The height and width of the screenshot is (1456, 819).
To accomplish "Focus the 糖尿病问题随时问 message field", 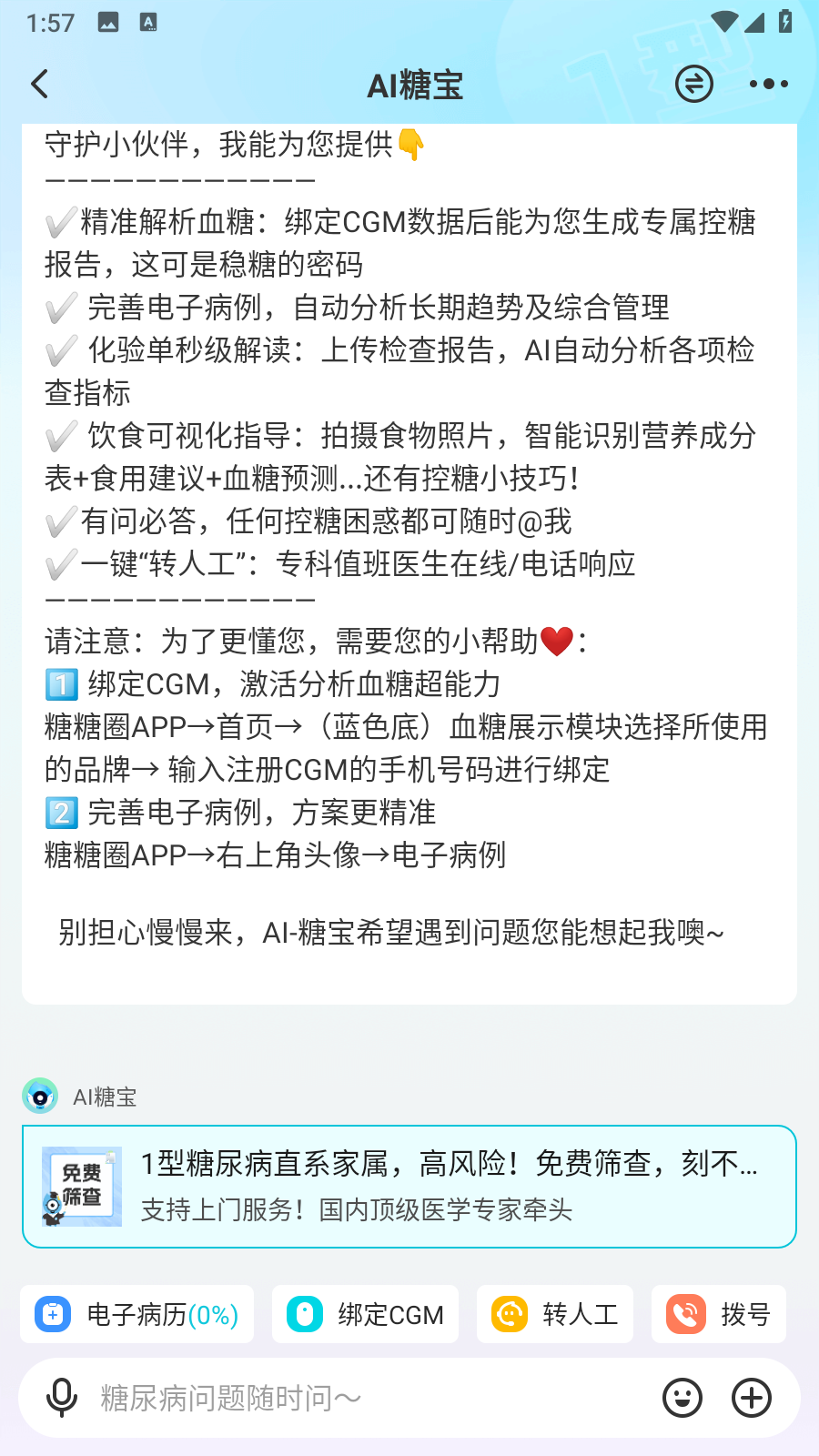I will pyautogui.click(x=364, y=1398).
